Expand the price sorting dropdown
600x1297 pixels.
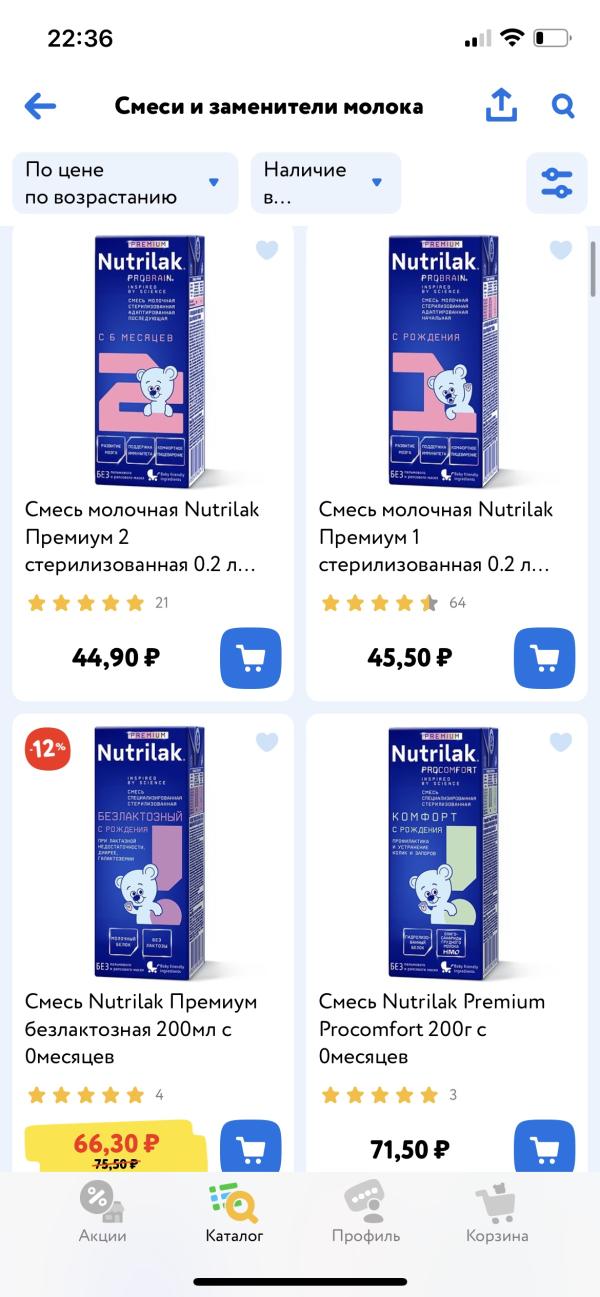point(125,183)
